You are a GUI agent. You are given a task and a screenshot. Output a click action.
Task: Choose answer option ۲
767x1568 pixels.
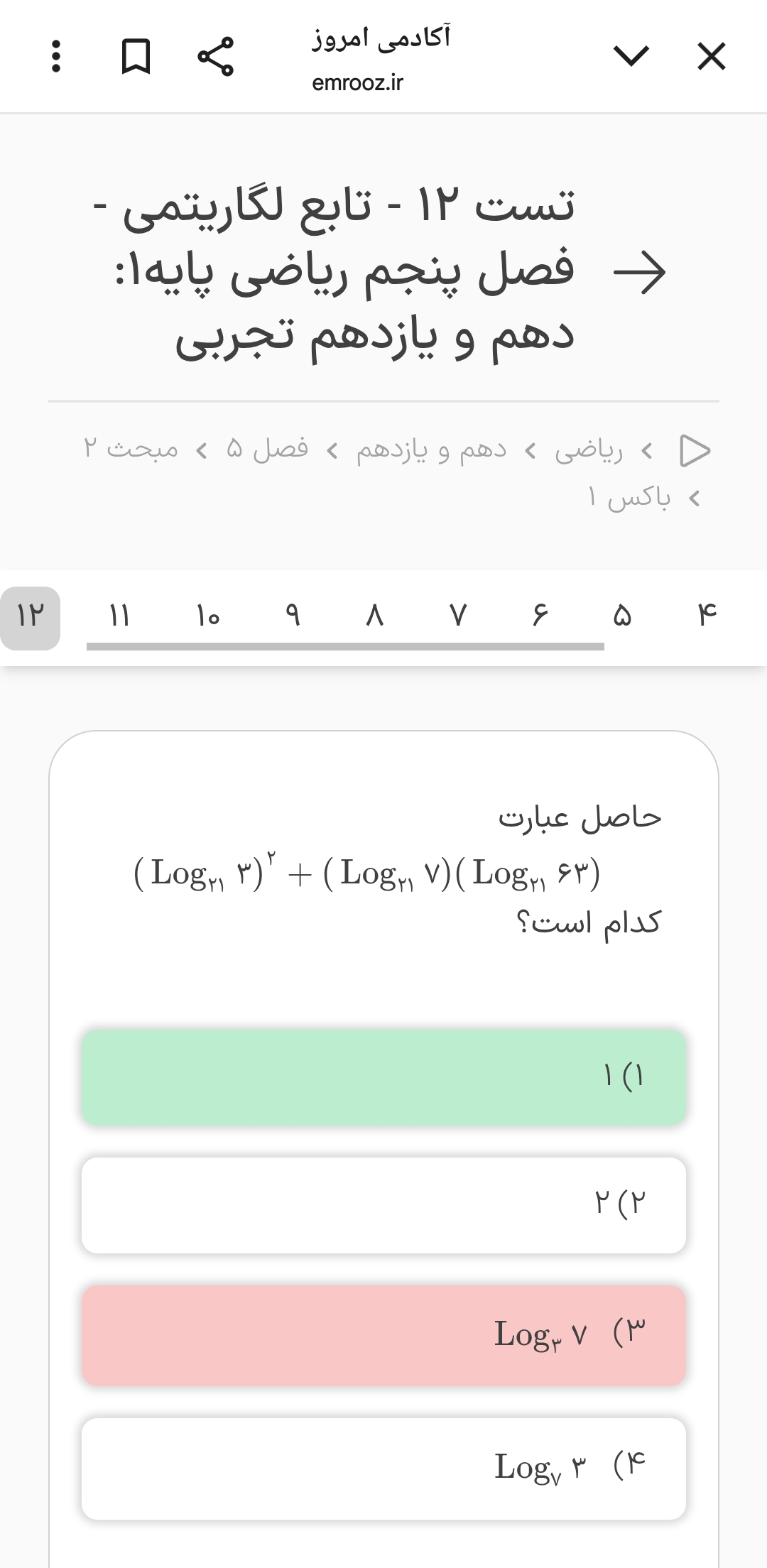point(383,1204)
